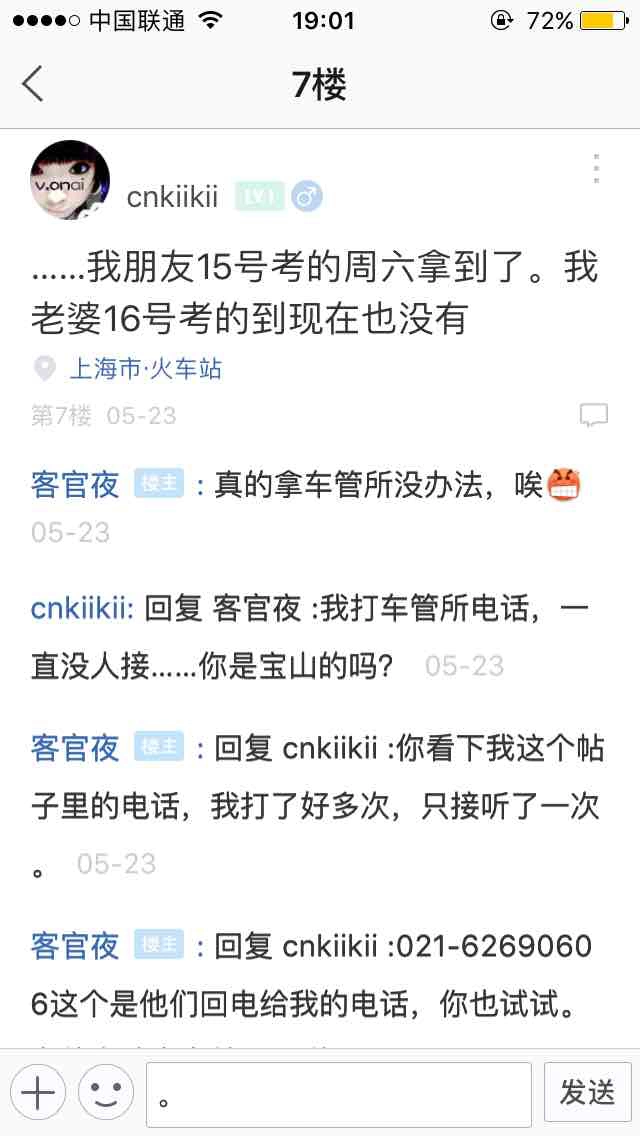Tap the comment bubble icon on 第7楼

(x=594, y=416)
